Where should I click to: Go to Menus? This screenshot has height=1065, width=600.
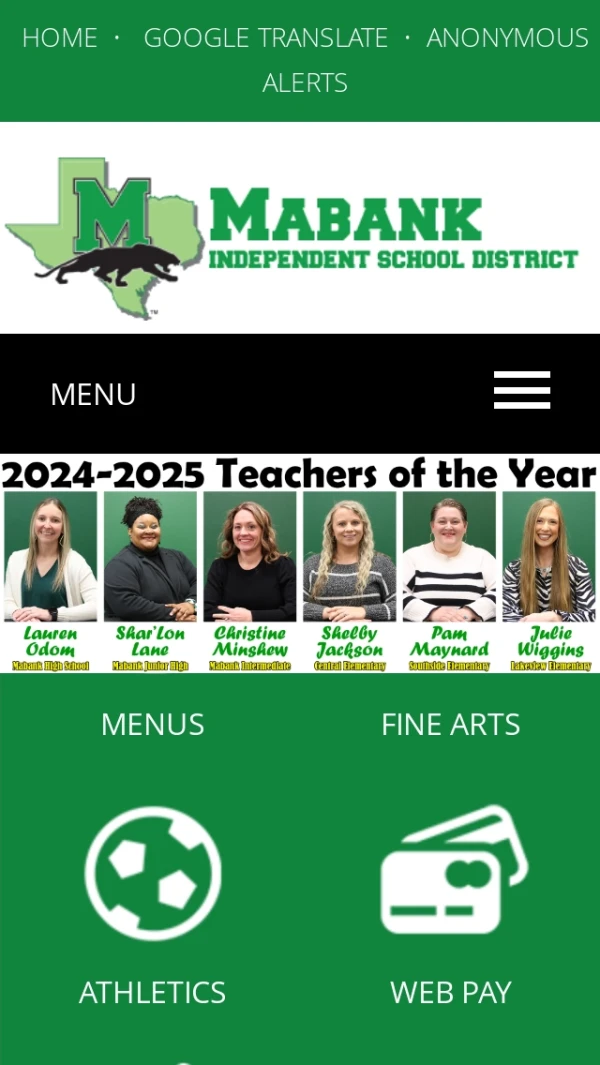[152, 724]
